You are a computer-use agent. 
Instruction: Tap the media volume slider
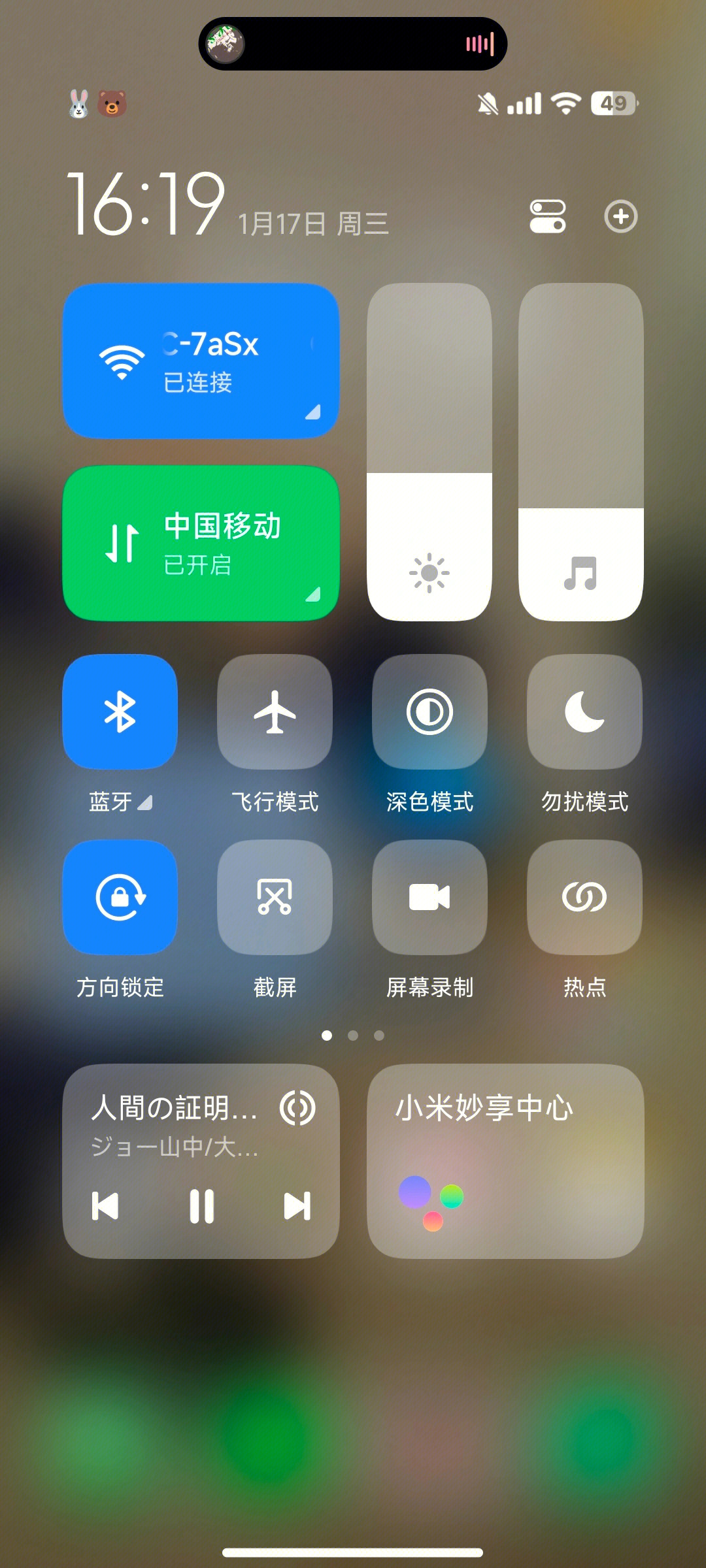581,452
